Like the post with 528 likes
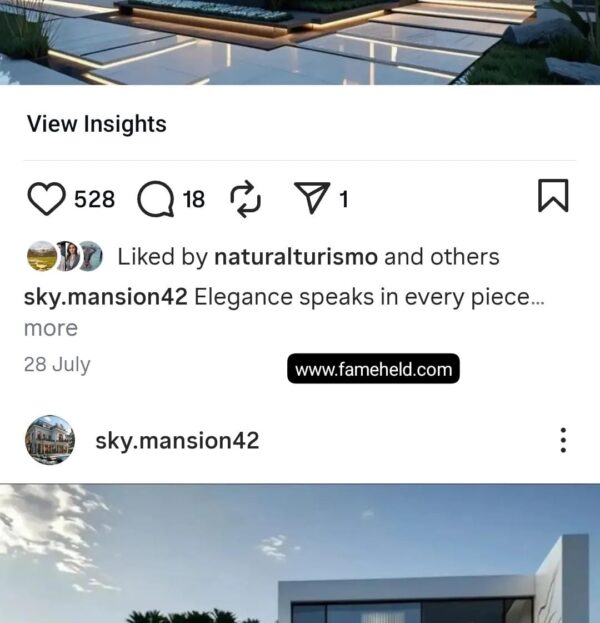Image resolution: width=600 pixels, height=623 pixels. tap(46, 199)
